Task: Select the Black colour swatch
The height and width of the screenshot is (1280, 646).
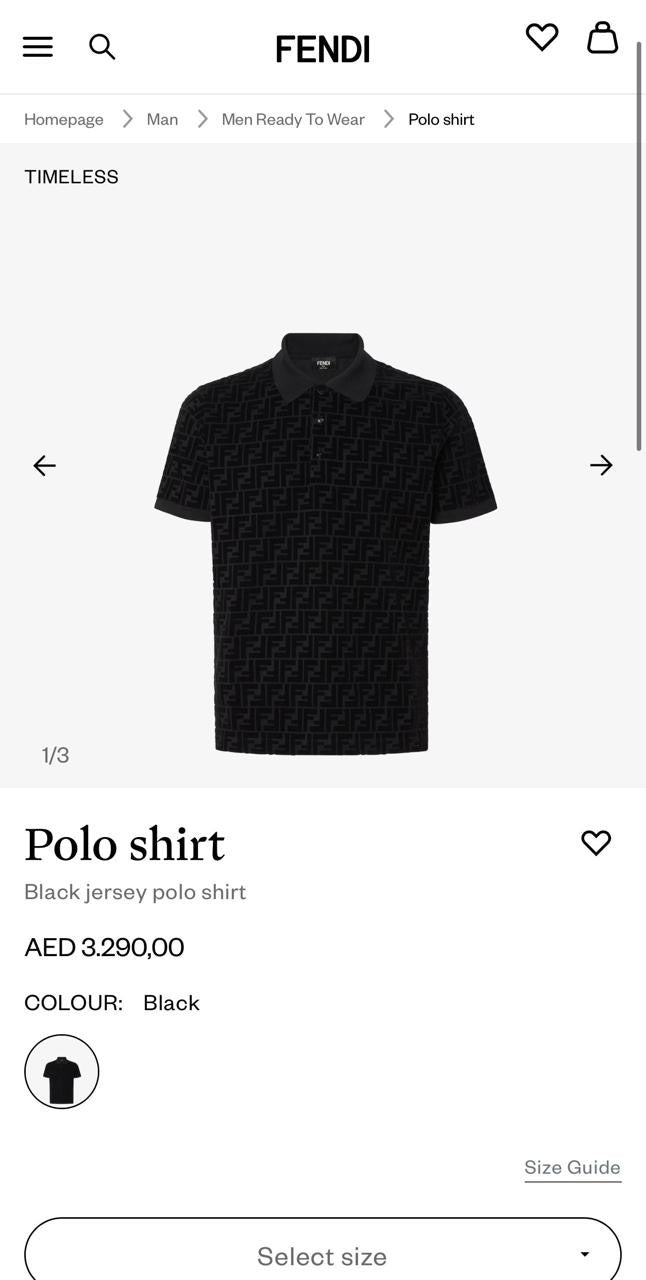Action: [62, 1072]
